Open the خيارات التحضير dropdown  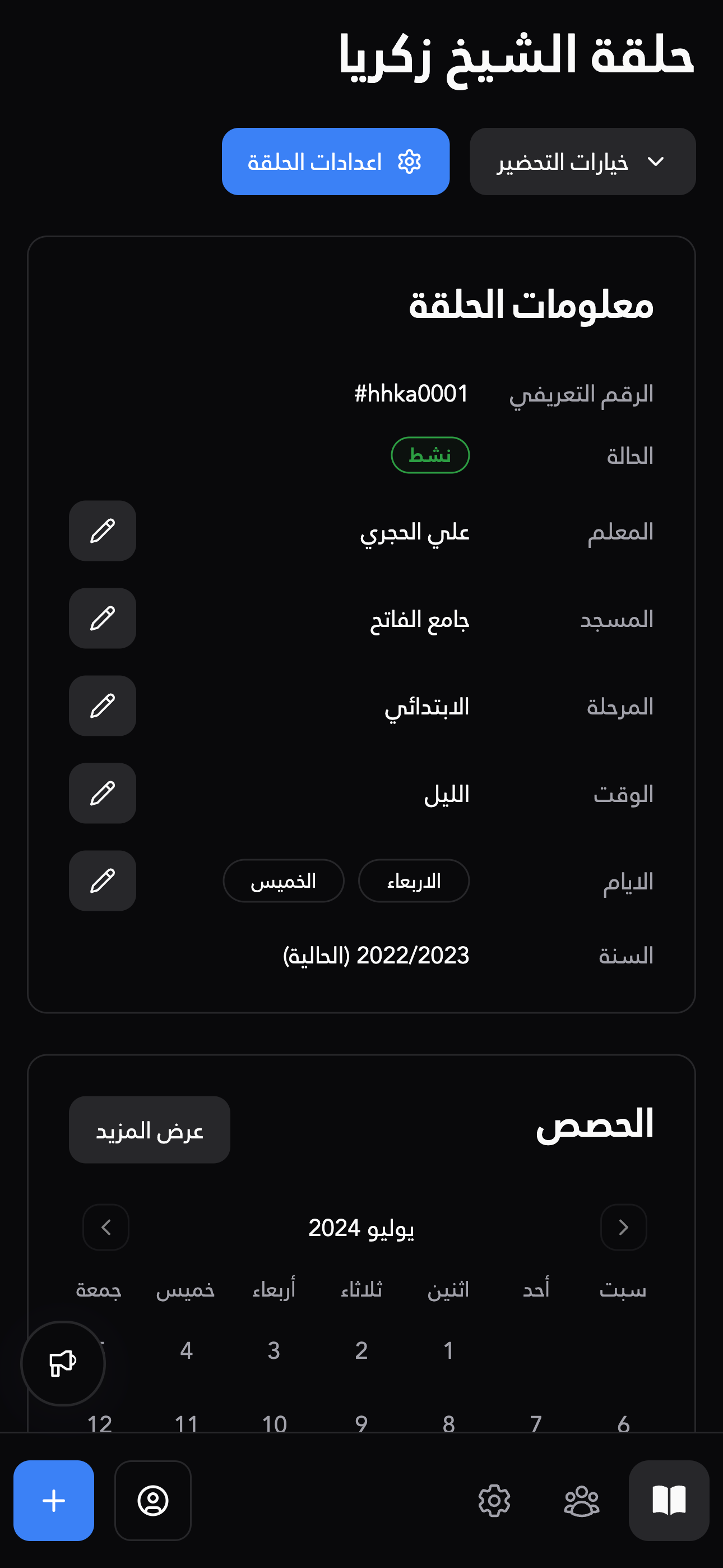pyautogui.click(x=582, y=162)
